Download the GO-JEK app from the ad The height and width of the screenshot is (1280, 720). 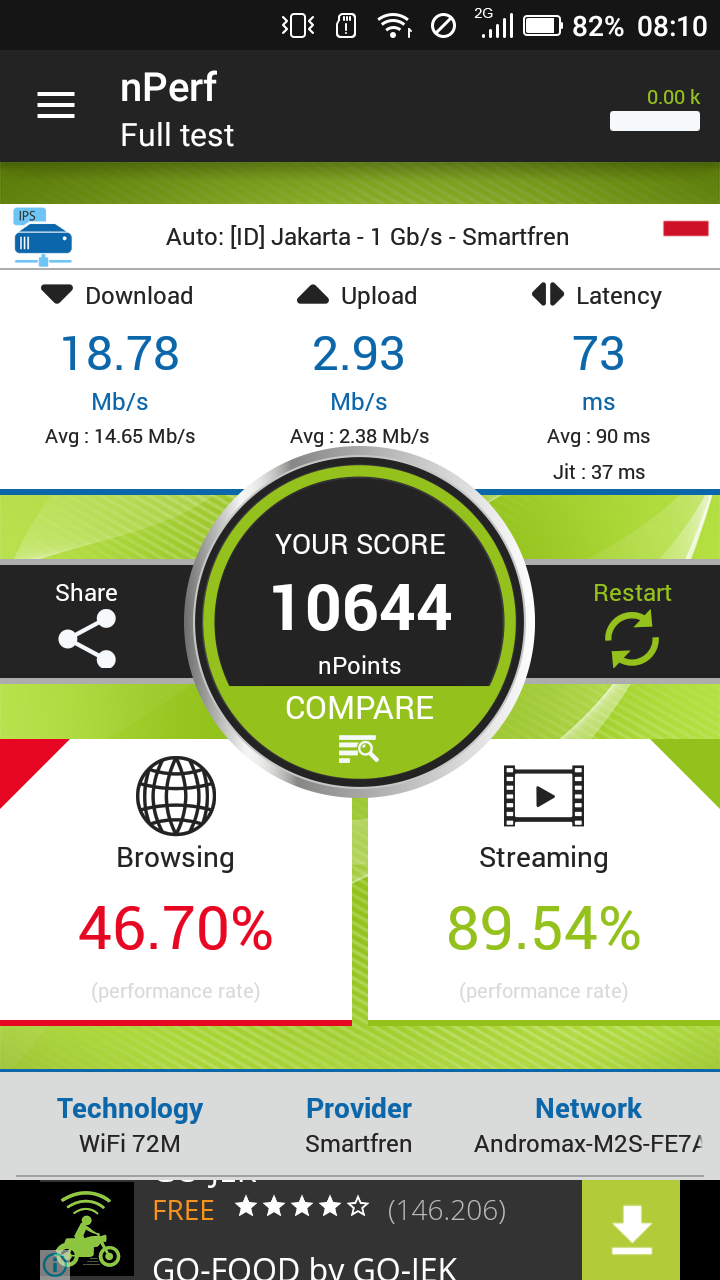pos(630,1230)
